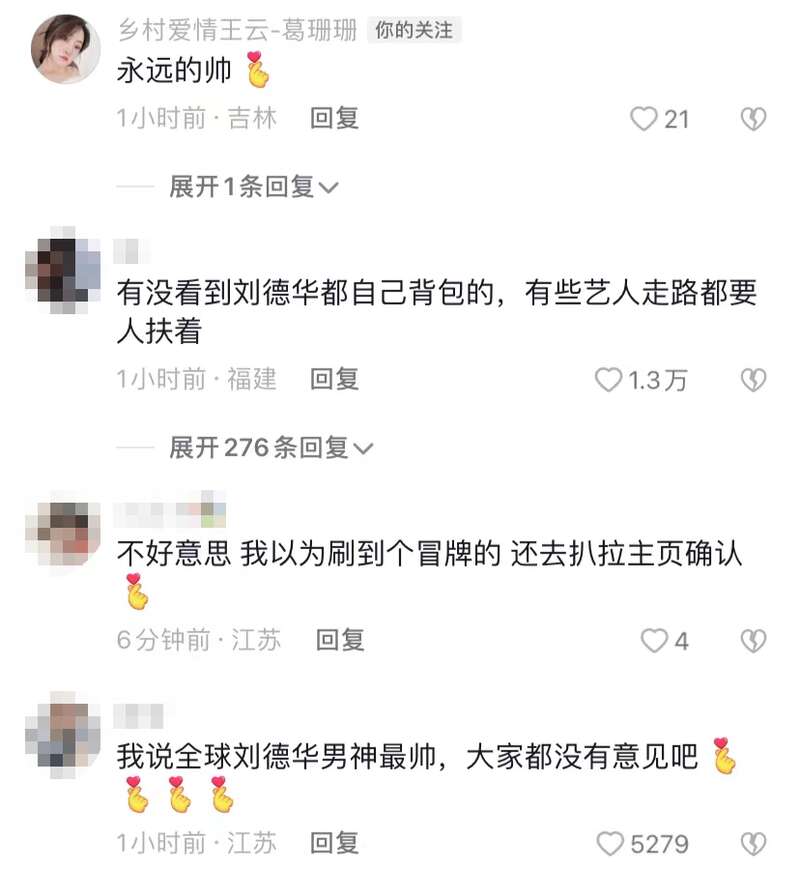Screen dimensions: 800x869
Task: Reply to the 男神最帅 comment
Action: 334,842
